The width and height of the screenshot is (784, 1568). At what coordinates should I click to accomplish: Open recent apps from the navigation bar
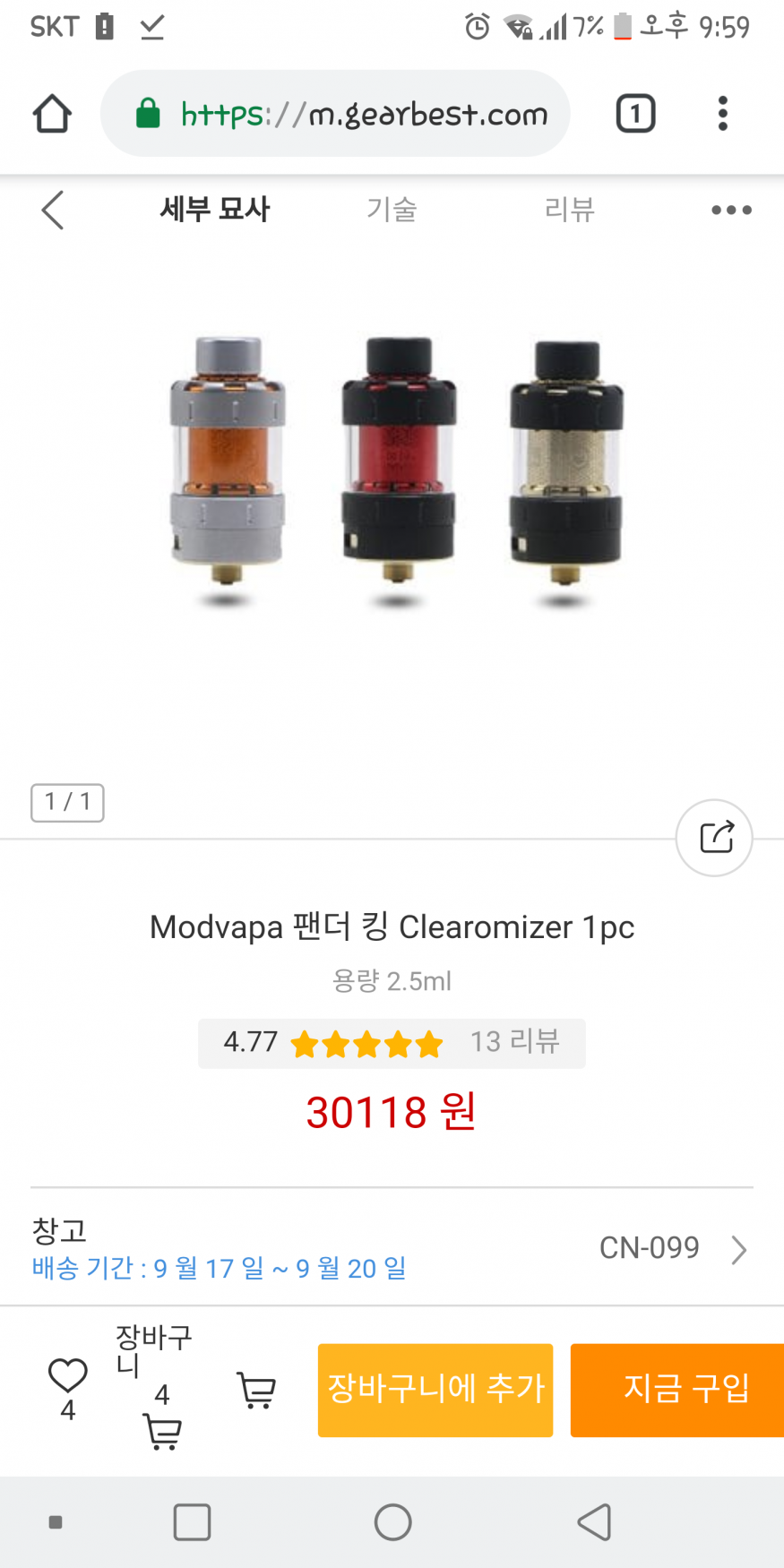click(x=192, y=1521)
